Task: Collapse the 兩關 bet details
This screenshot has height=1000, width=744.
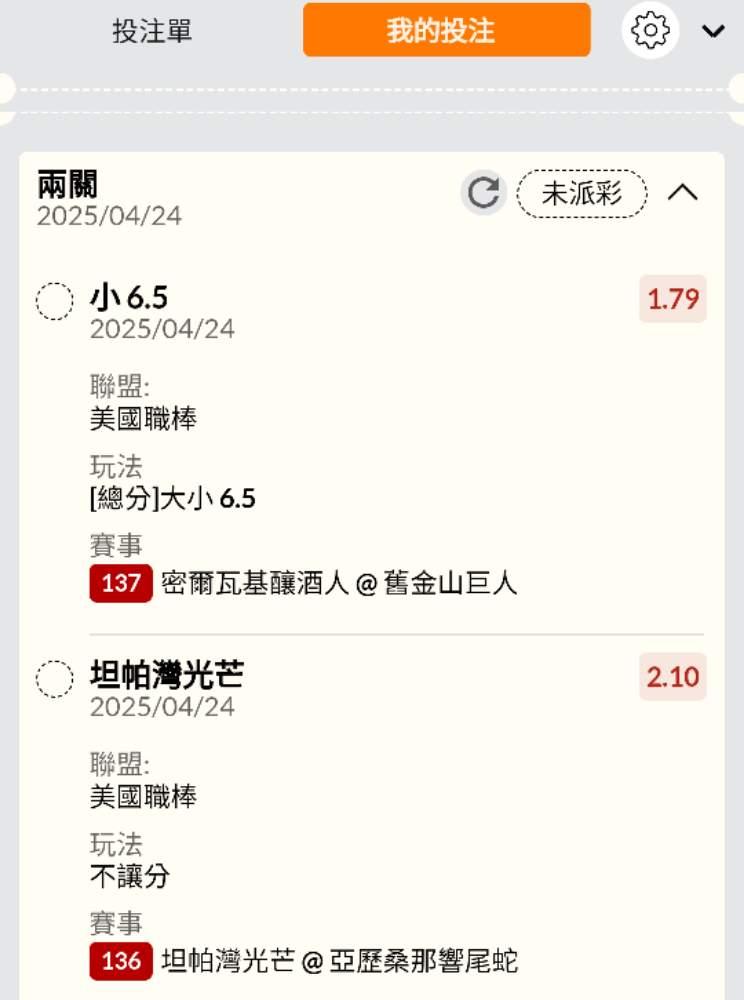Action: pos(683,193)
